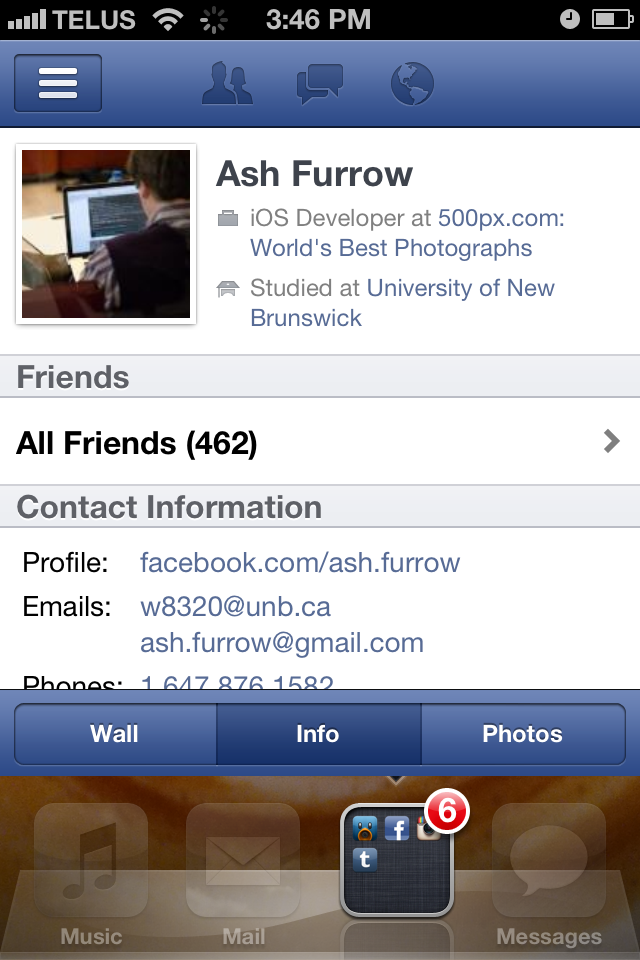The image size is (640, 960).
Task: Open the social apps folder in dock
Action: 397,860
